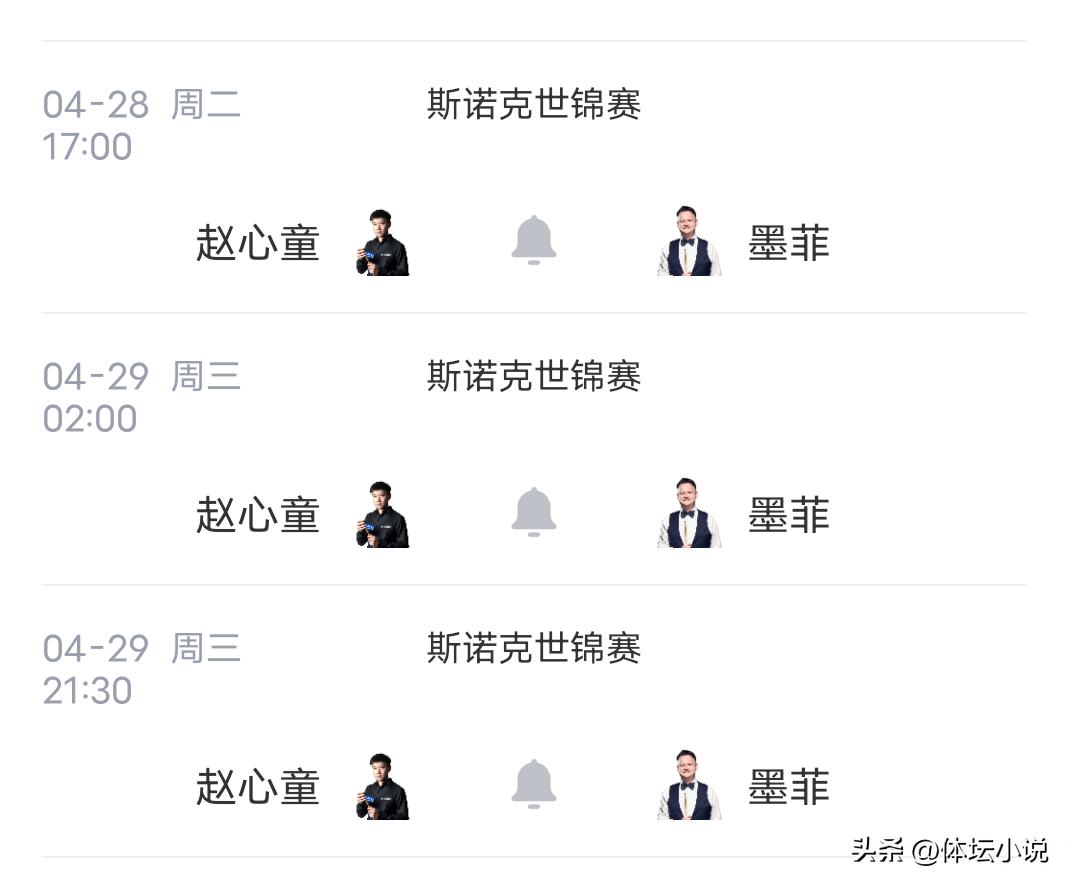Set reminder bell for 04-29 02:00 match
Image resolution: width=1073 pixels, height=888 pixels.
pos(533,513)
